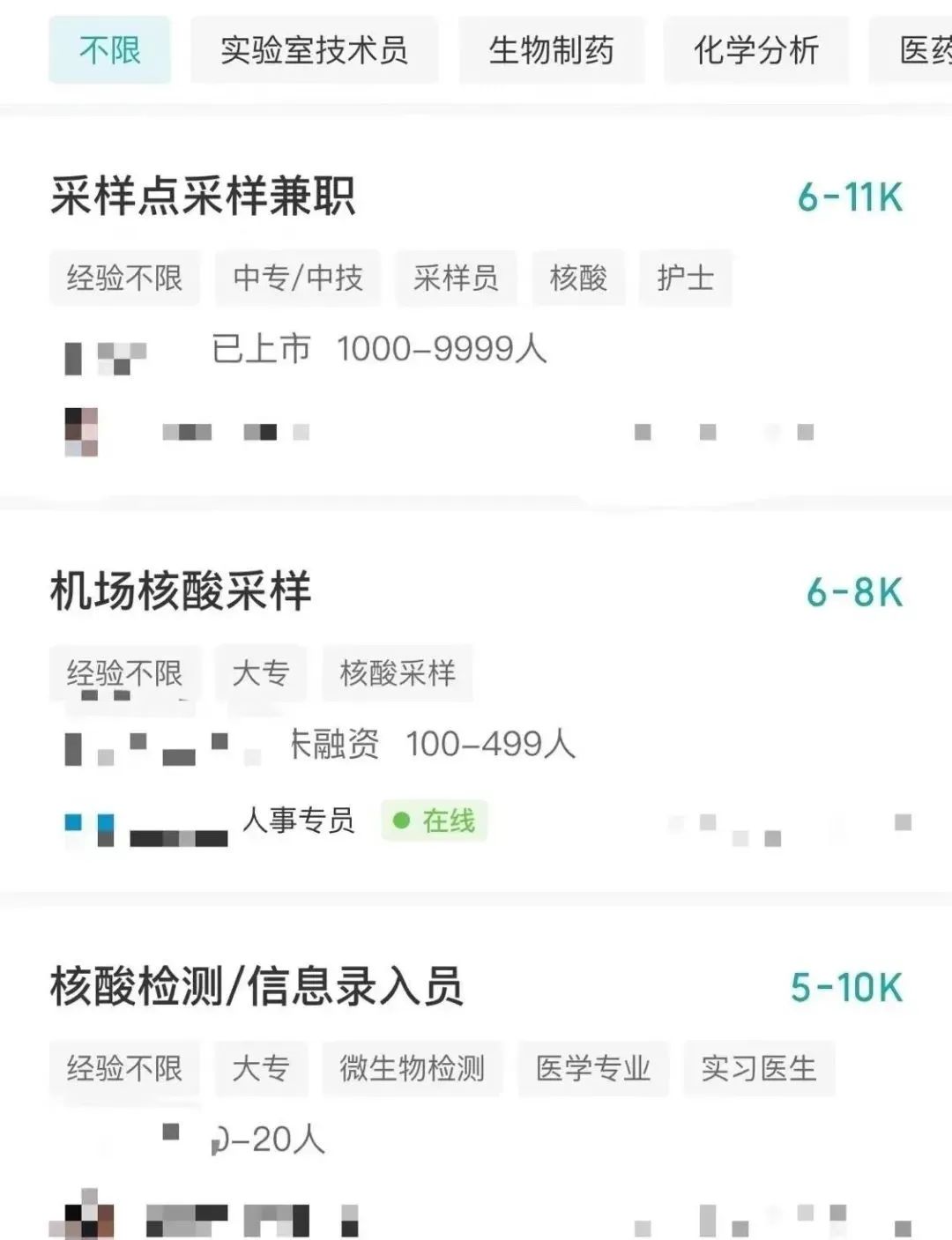Viewport: 952px width, 1240px height.
Task: Select the 不限 filter chip
Action: pyautogui.click(x=109, y=50)
